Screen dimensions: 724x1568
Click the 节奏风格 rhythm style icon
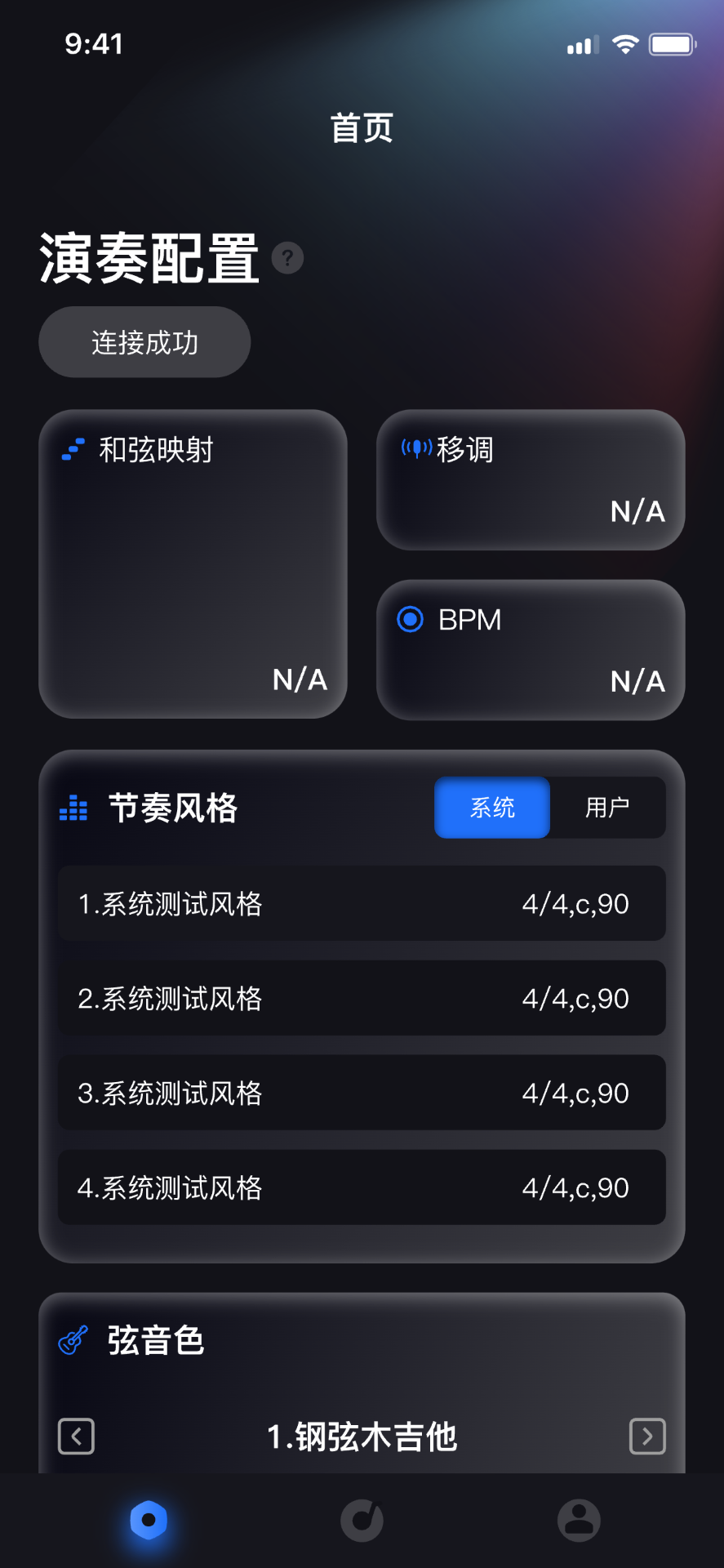click(73, 808)
